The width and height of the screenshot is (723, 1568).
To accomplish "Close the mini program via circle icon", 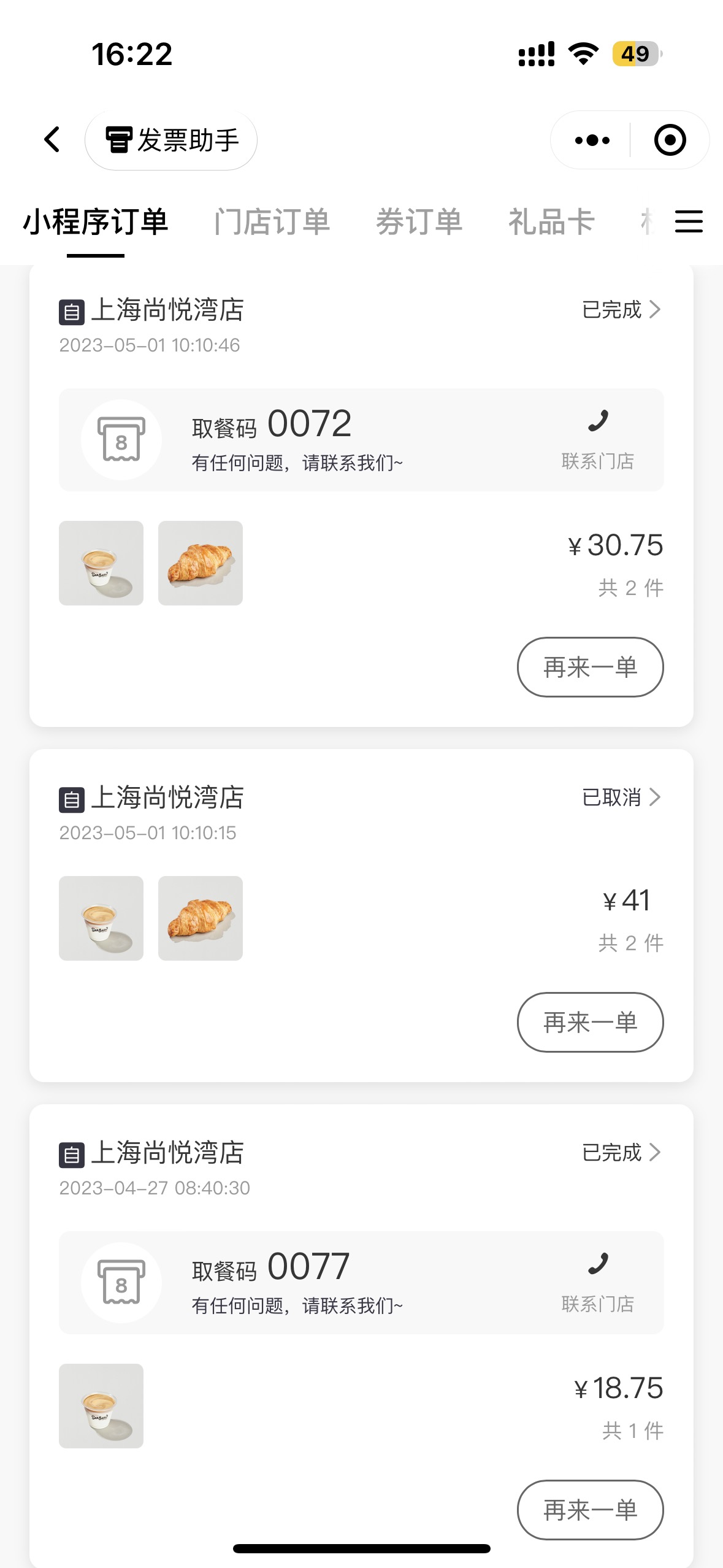I will click(670, 140).
